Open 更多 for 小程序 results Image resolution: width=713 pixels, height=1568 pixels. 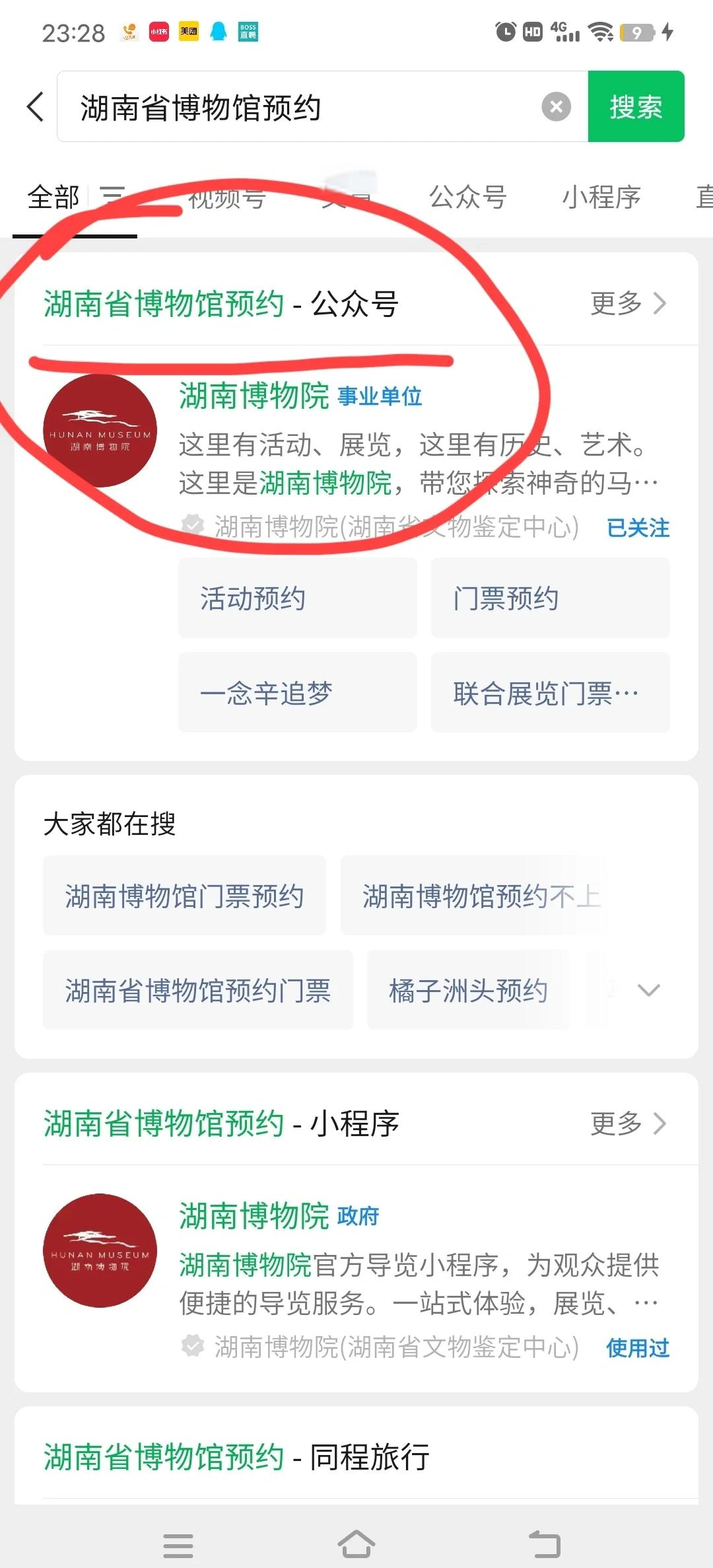click(628, 1123)
